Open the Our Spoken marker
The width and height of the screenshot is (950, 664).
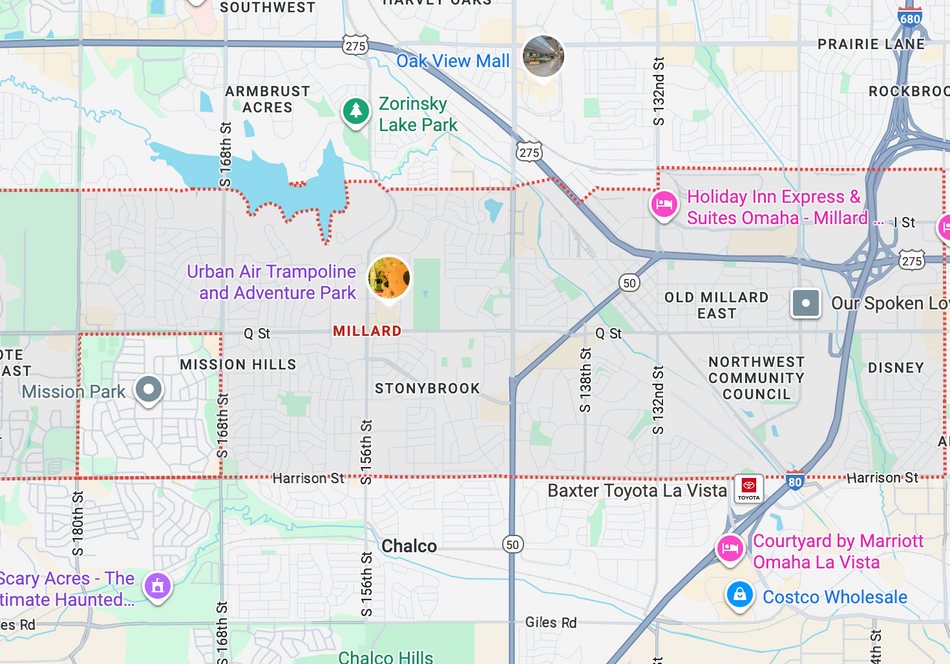tap(806, 303)
